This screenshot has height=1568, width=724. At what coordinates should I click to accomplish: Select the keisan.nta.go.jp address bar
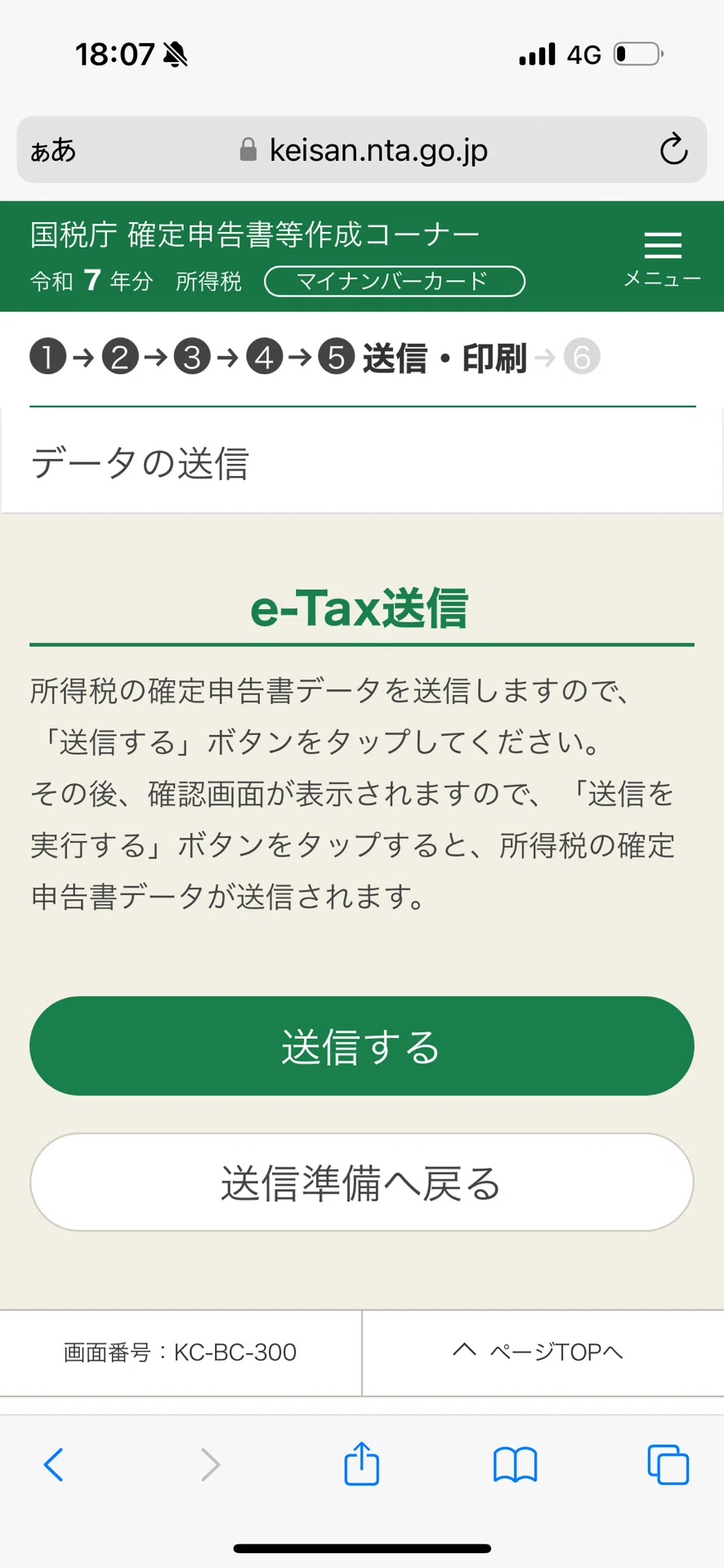click(x=362, y=149)
